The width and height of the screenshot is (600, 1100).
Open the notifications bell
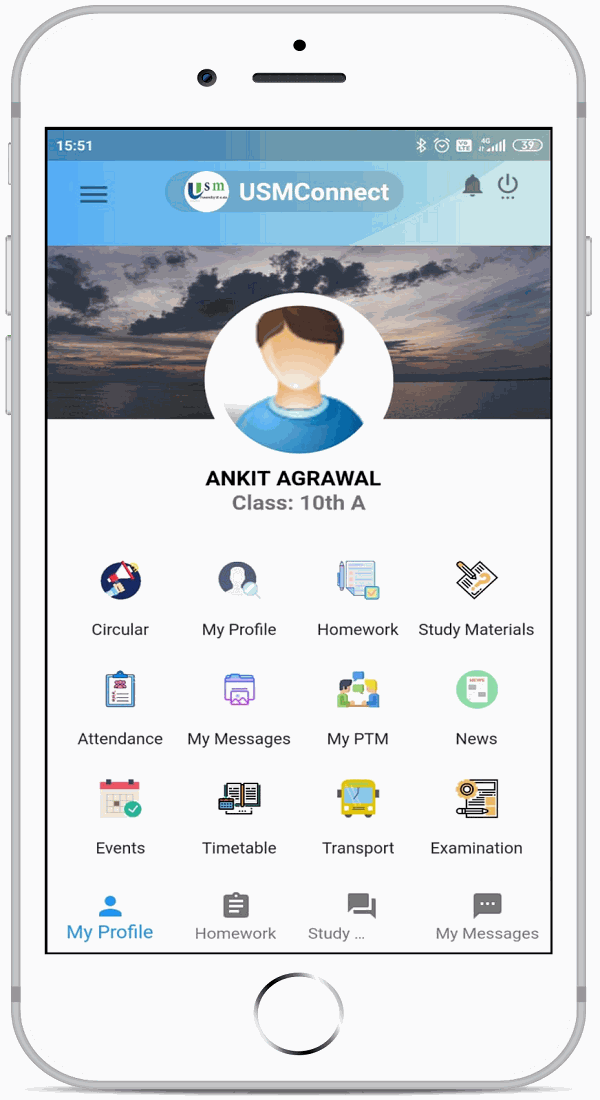472,186
